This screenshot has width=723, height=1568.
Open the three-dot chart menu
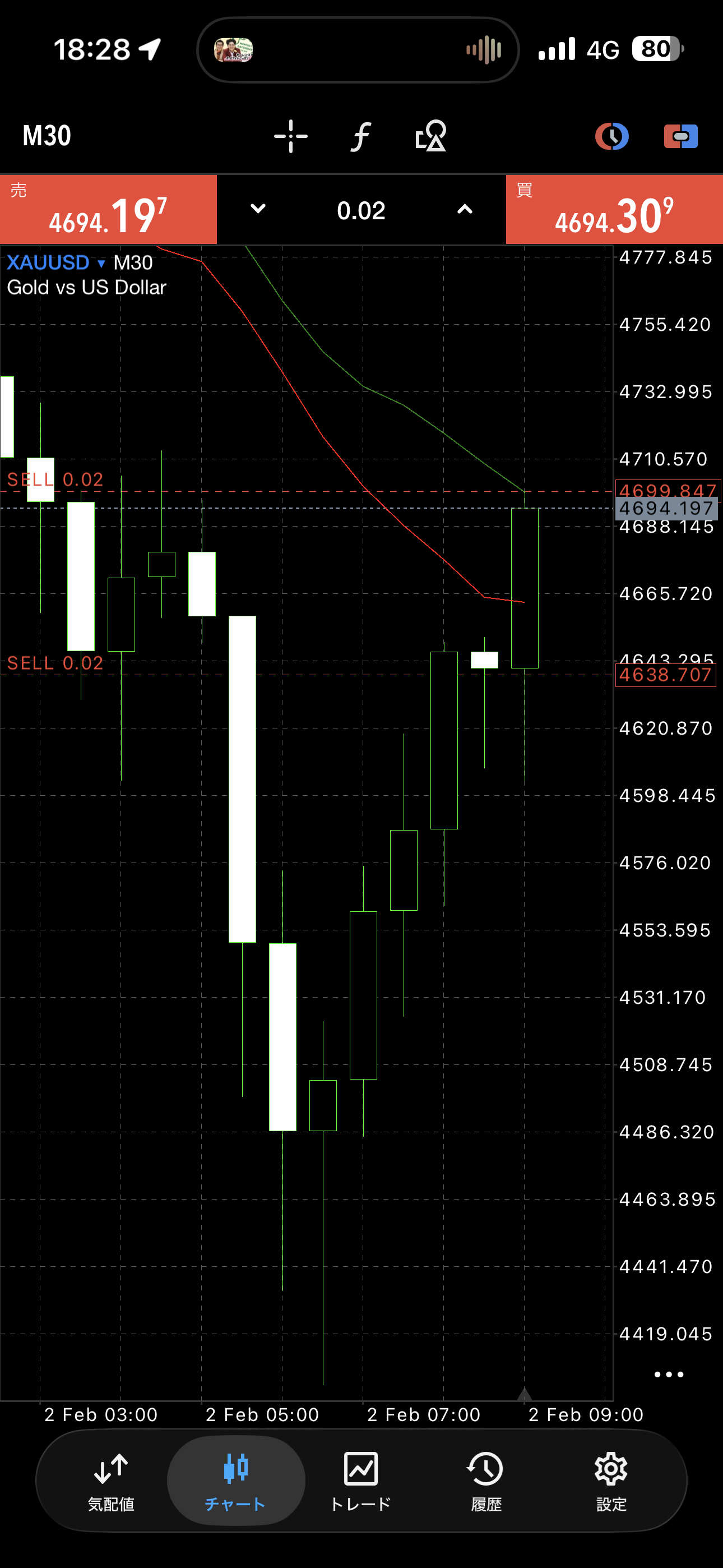click(x=668, y=1375)
